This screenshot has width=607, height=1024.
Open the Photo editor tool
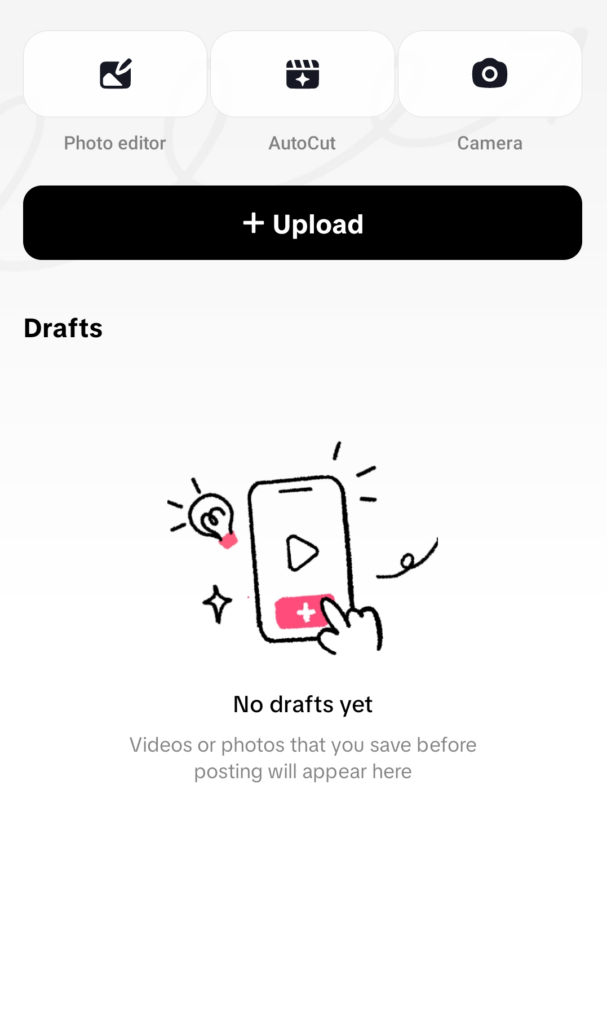[115, 75]
